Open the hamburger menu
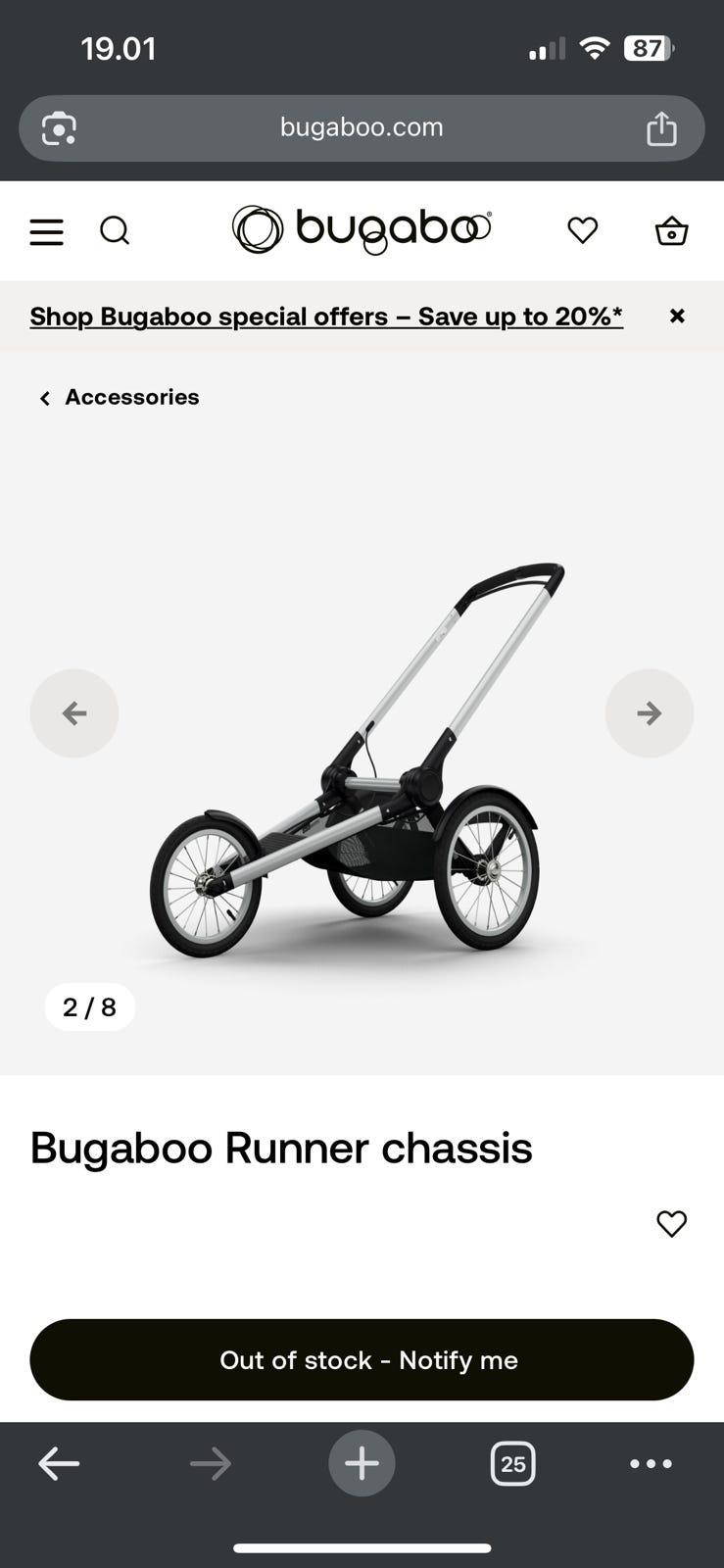Screen dimensions: 724x1568 46,231
